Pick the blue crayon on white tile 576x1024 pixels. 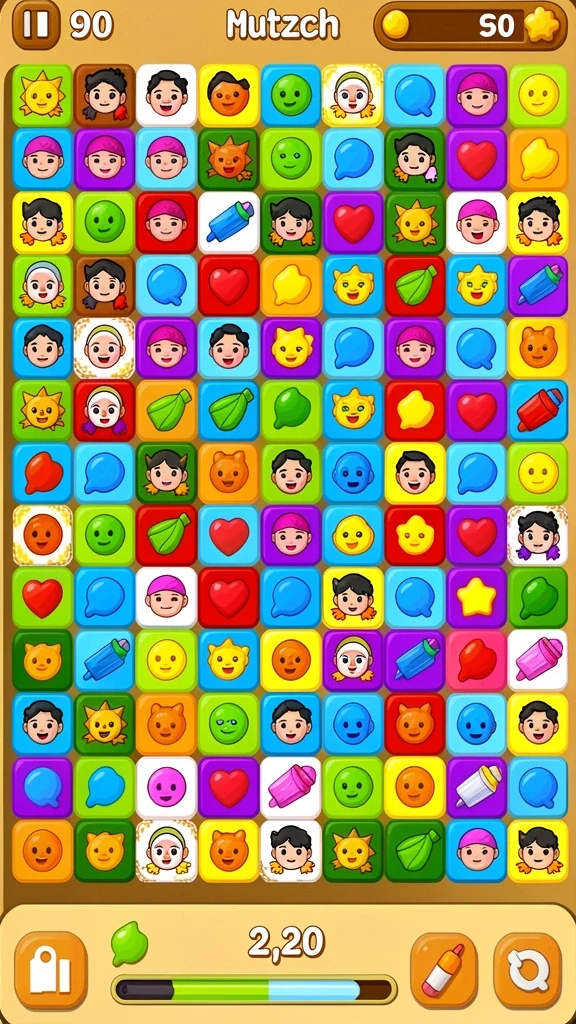coord(229,222)
